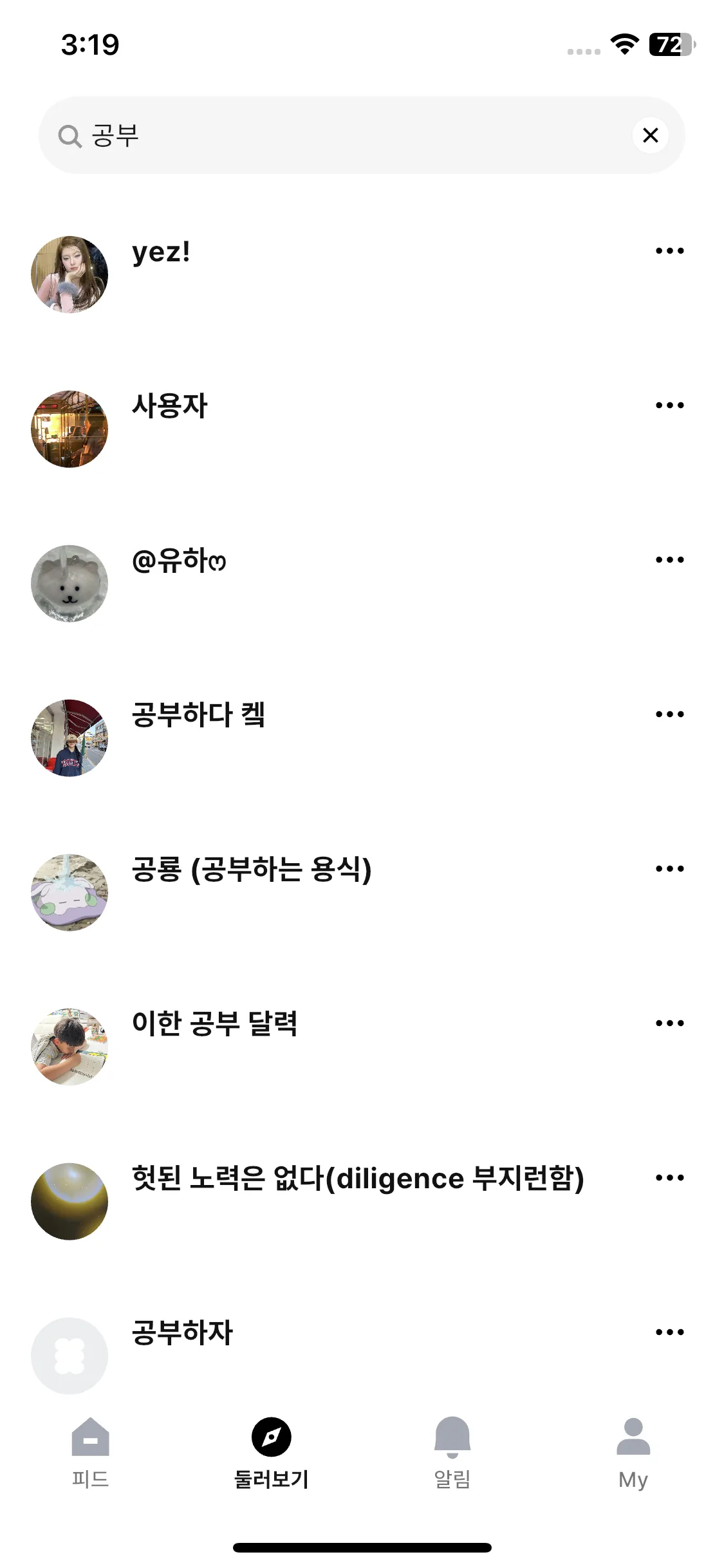Image resolution: width=724 pixels, height=1568 pixels.
Task: Open more options for 이한 공부 달력
Action: 669,1023
